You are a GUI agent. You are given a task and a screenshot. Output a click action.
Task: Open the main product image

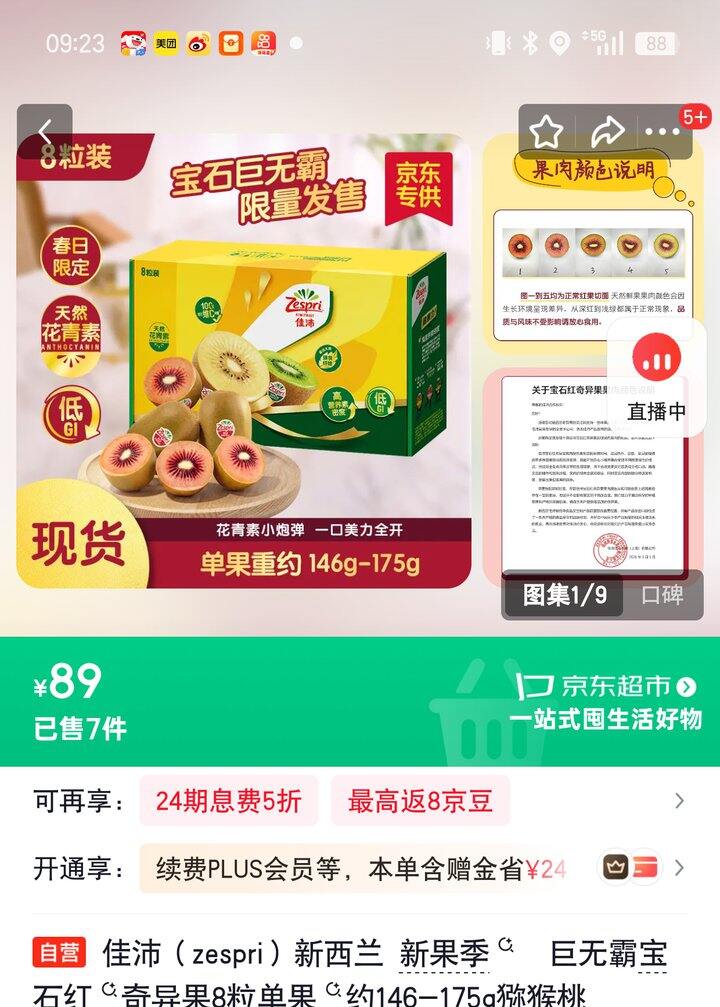click(x=244, y=360)
